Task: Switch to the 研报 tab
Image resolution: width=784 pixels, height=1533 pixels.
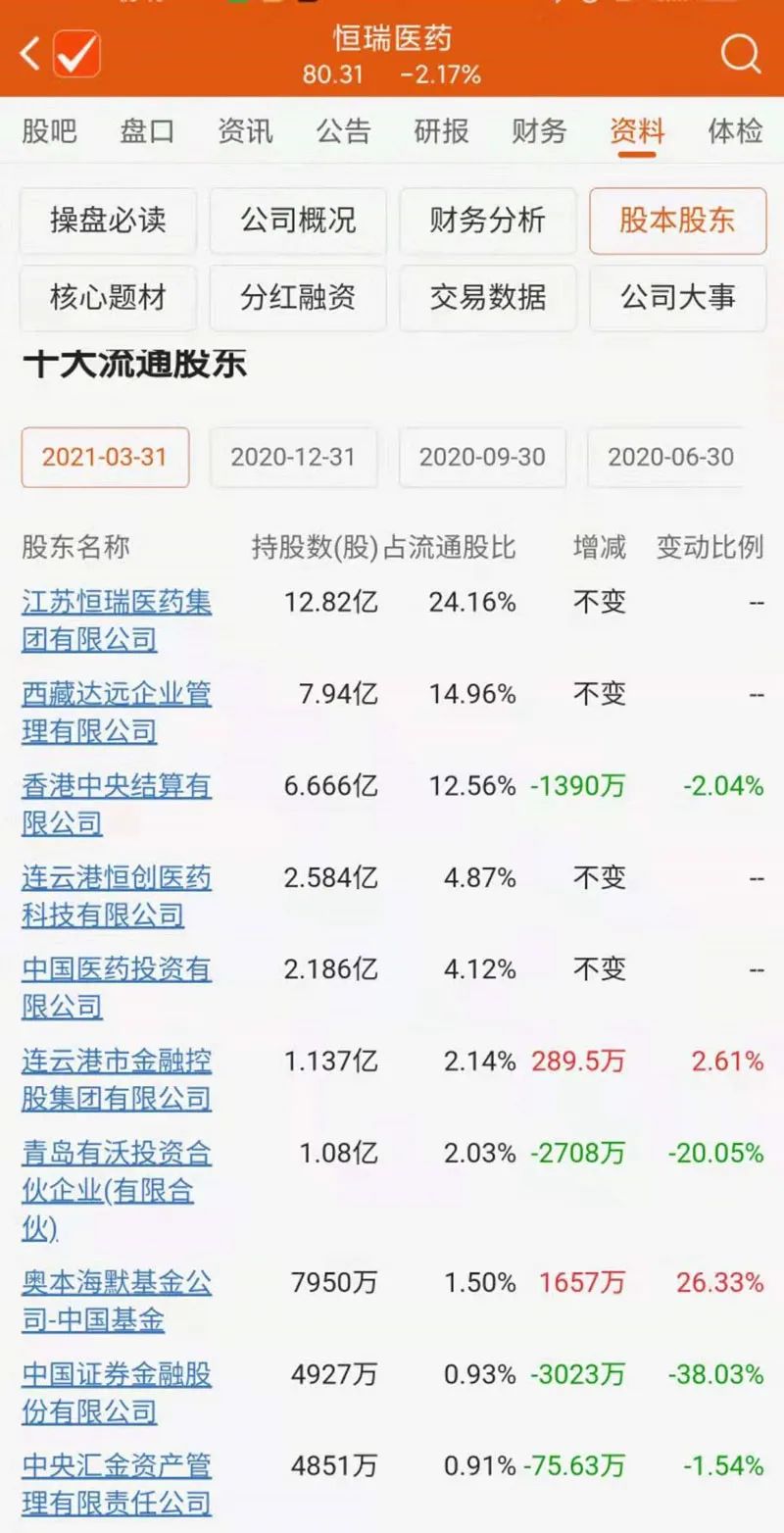Action: [x=441, y=131]
